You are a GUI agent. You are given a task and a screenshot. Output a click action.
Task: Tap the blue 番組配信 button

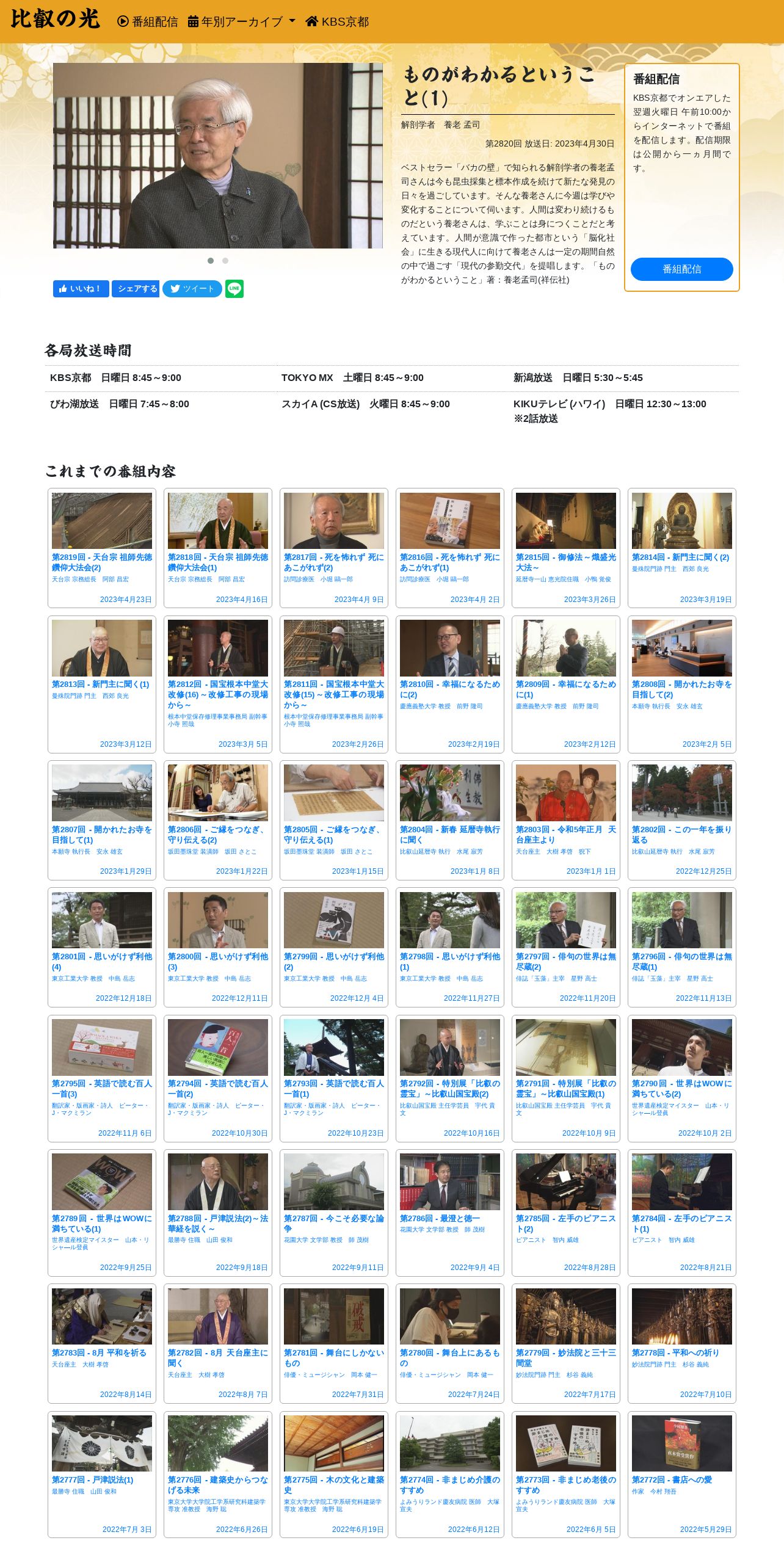point(681,269)
